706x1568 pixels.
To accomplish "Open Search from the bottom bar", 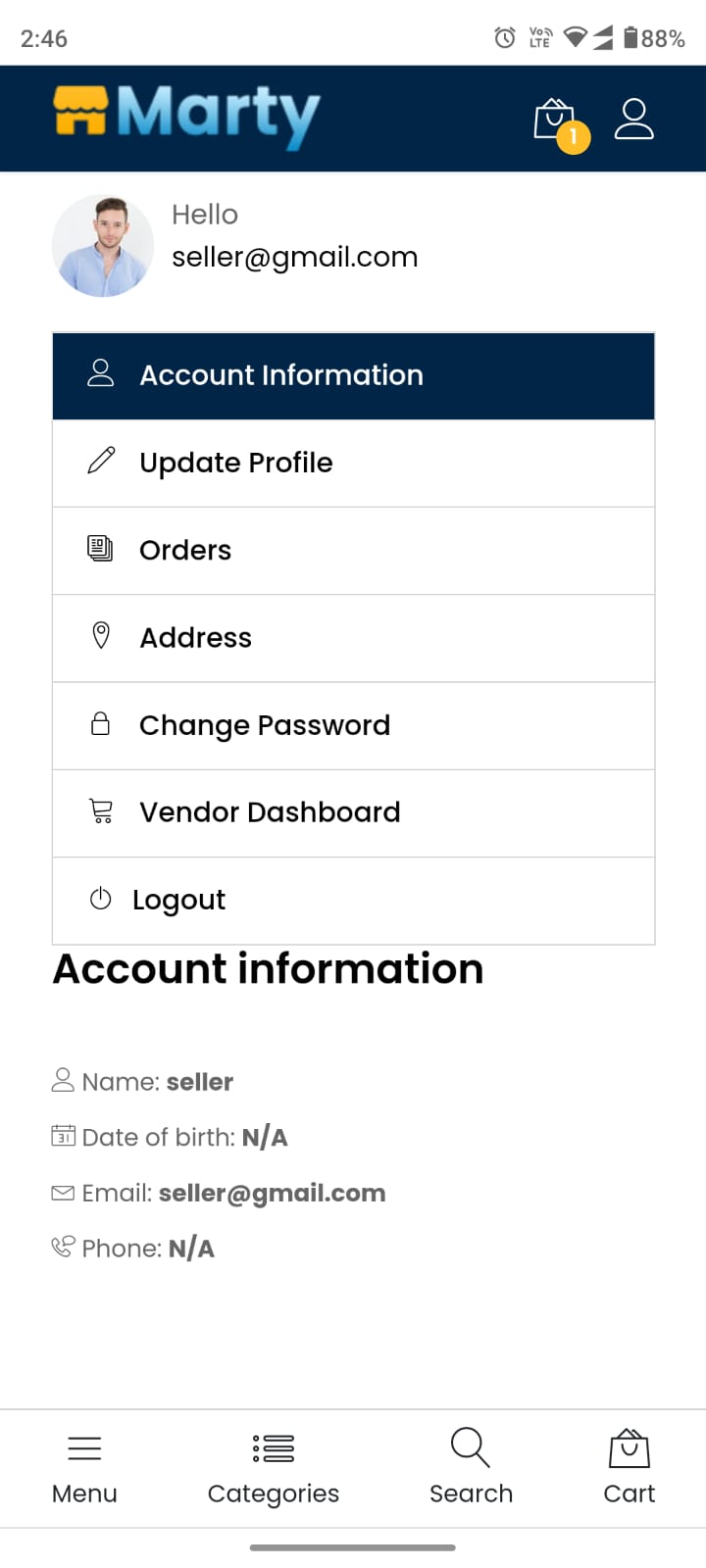I will (x=471, y=1468).
